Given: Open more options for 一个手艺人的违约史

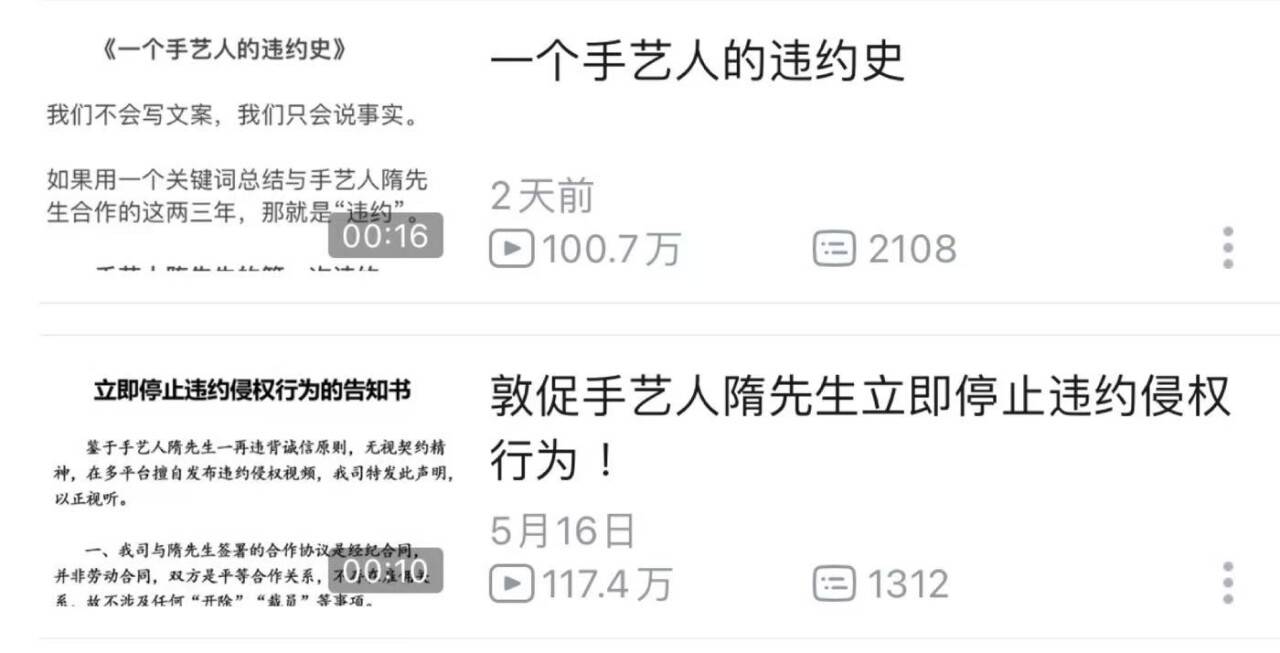Looking at the screenshot, I should [1228, 247].
